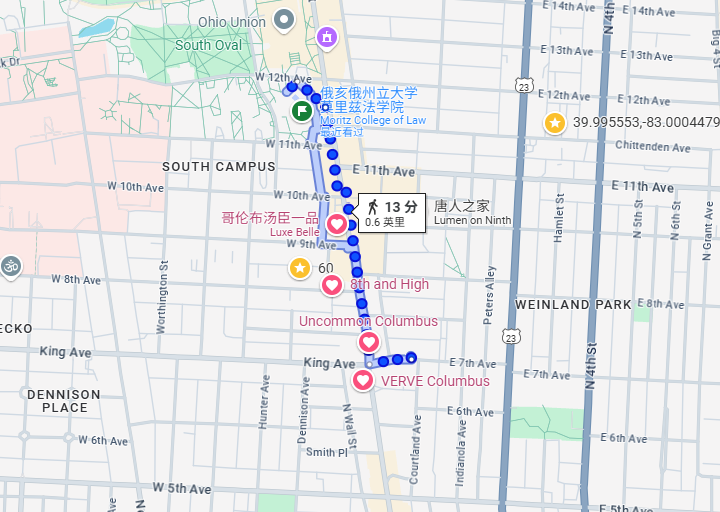Open the Ohio Union map pin
Viewport: 720px width, 512px height.
coord(285,19)
